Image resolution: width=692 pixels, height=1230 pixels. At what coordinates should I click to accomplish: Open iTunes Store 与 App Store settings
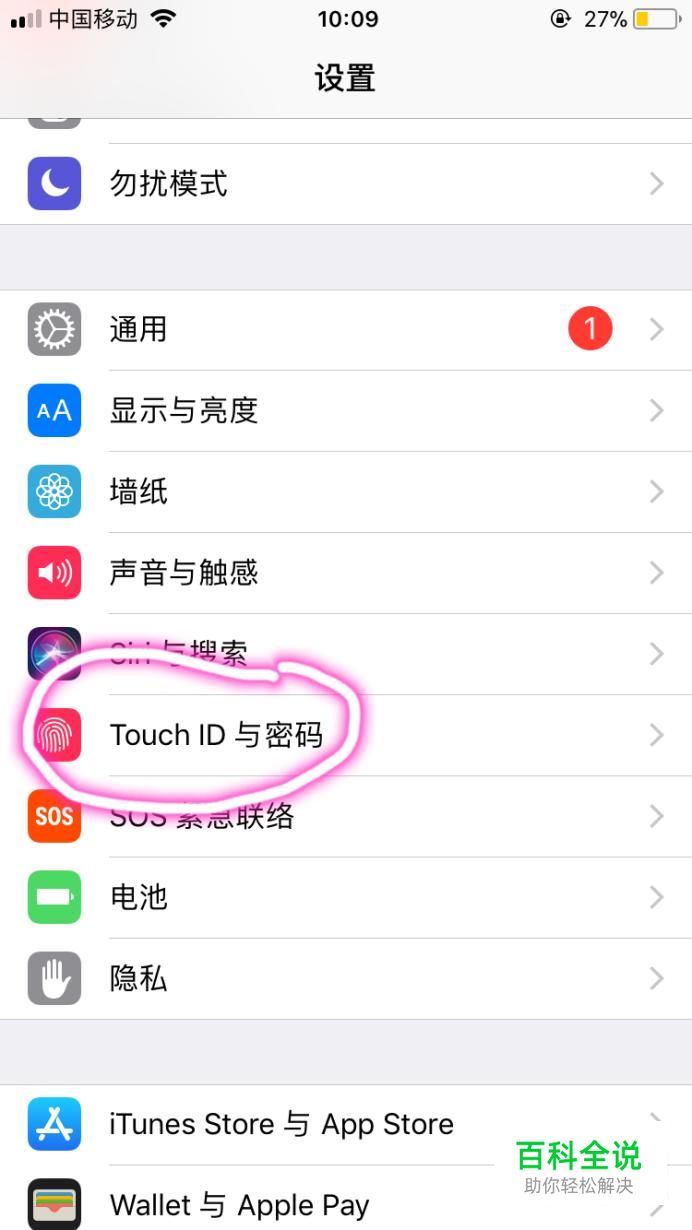tap(346, 1125)
